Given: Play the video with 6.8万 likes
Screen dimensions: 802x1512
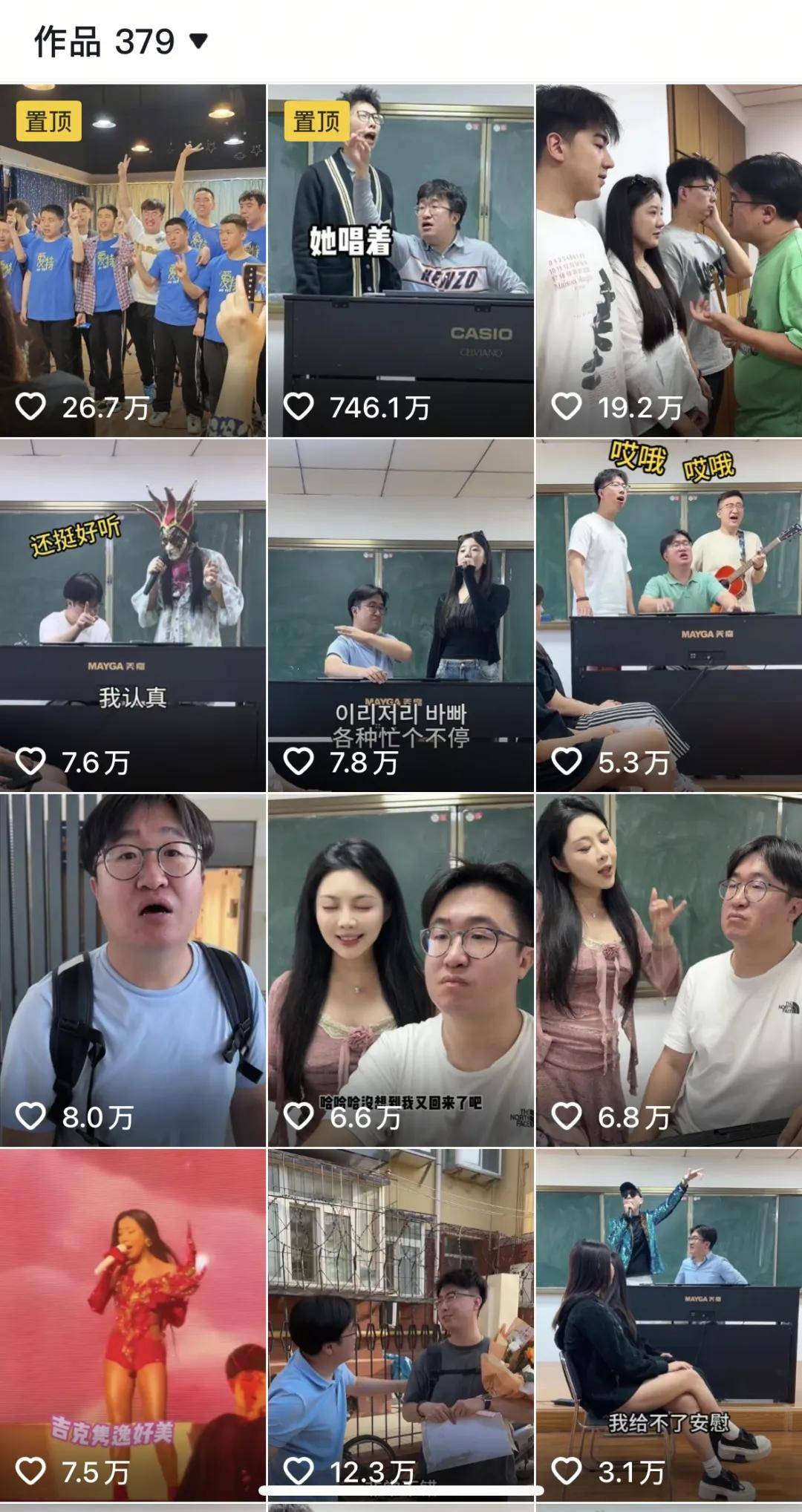Looking at the screenshot, I should pos(668,969).
